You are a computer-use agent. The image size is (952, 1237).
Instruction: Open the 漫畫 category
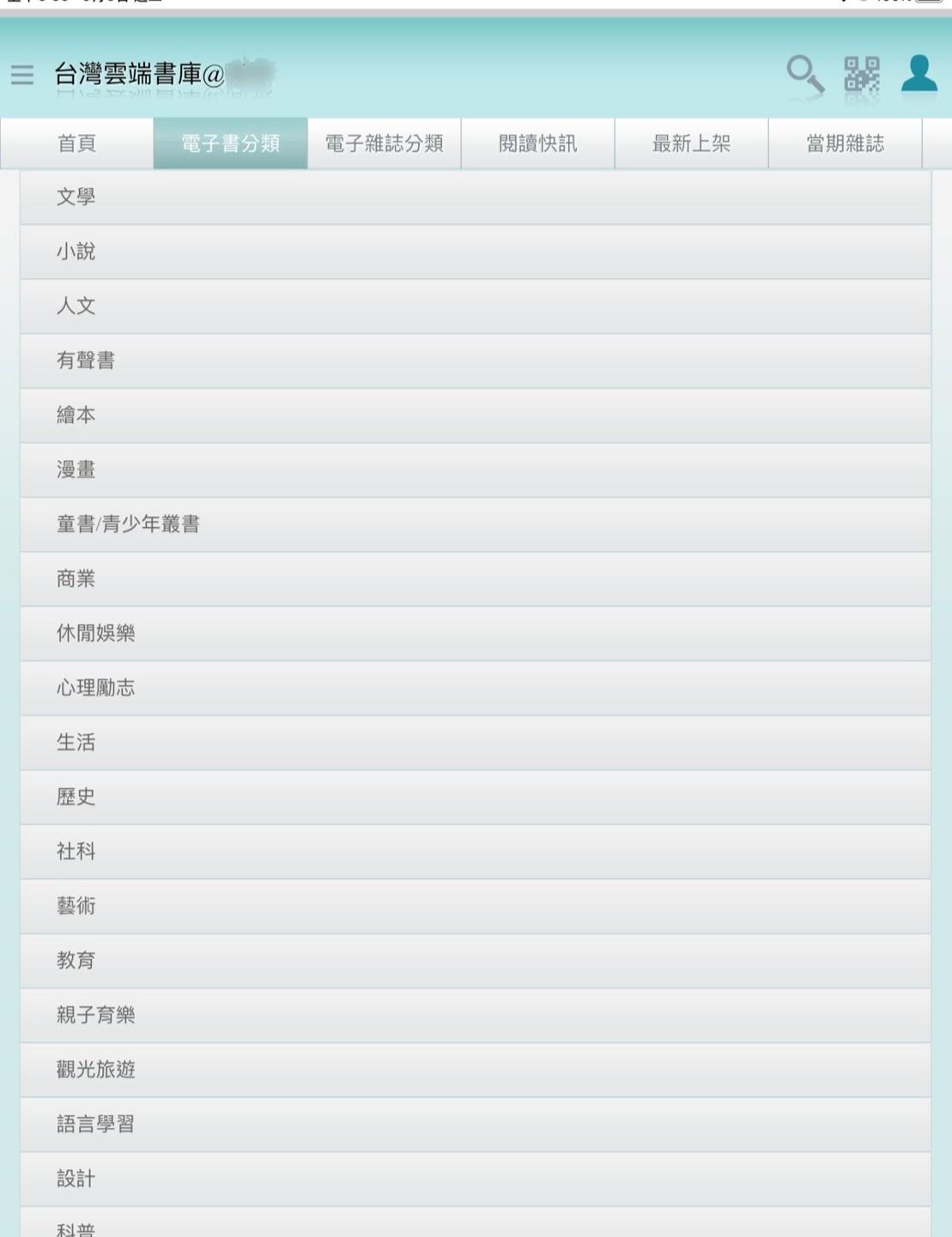tap(475, 470)
